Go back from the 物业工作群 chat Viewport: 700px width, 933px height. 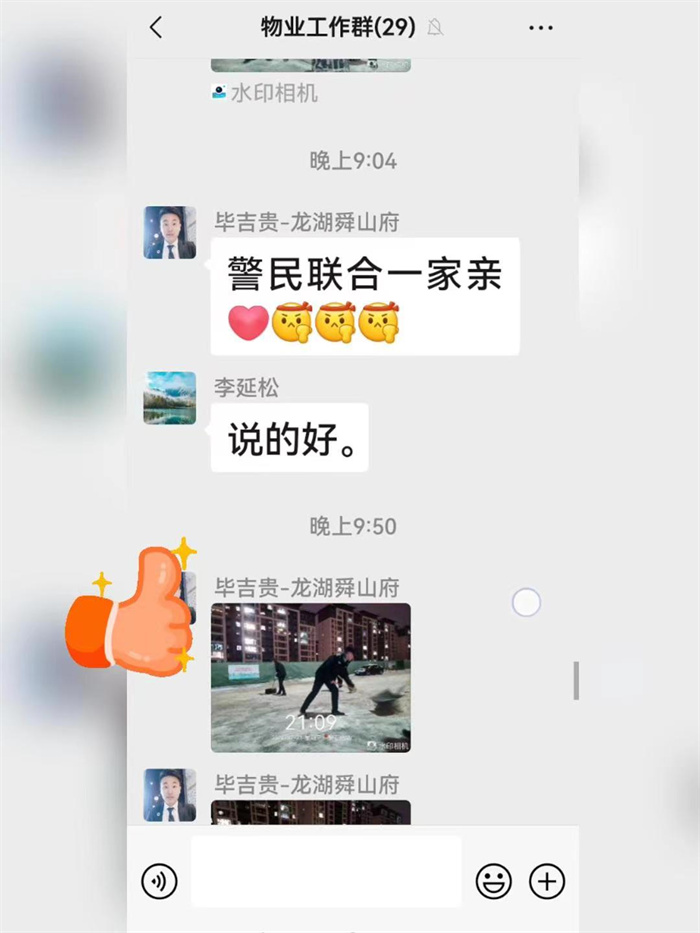[x=156, y=28]
